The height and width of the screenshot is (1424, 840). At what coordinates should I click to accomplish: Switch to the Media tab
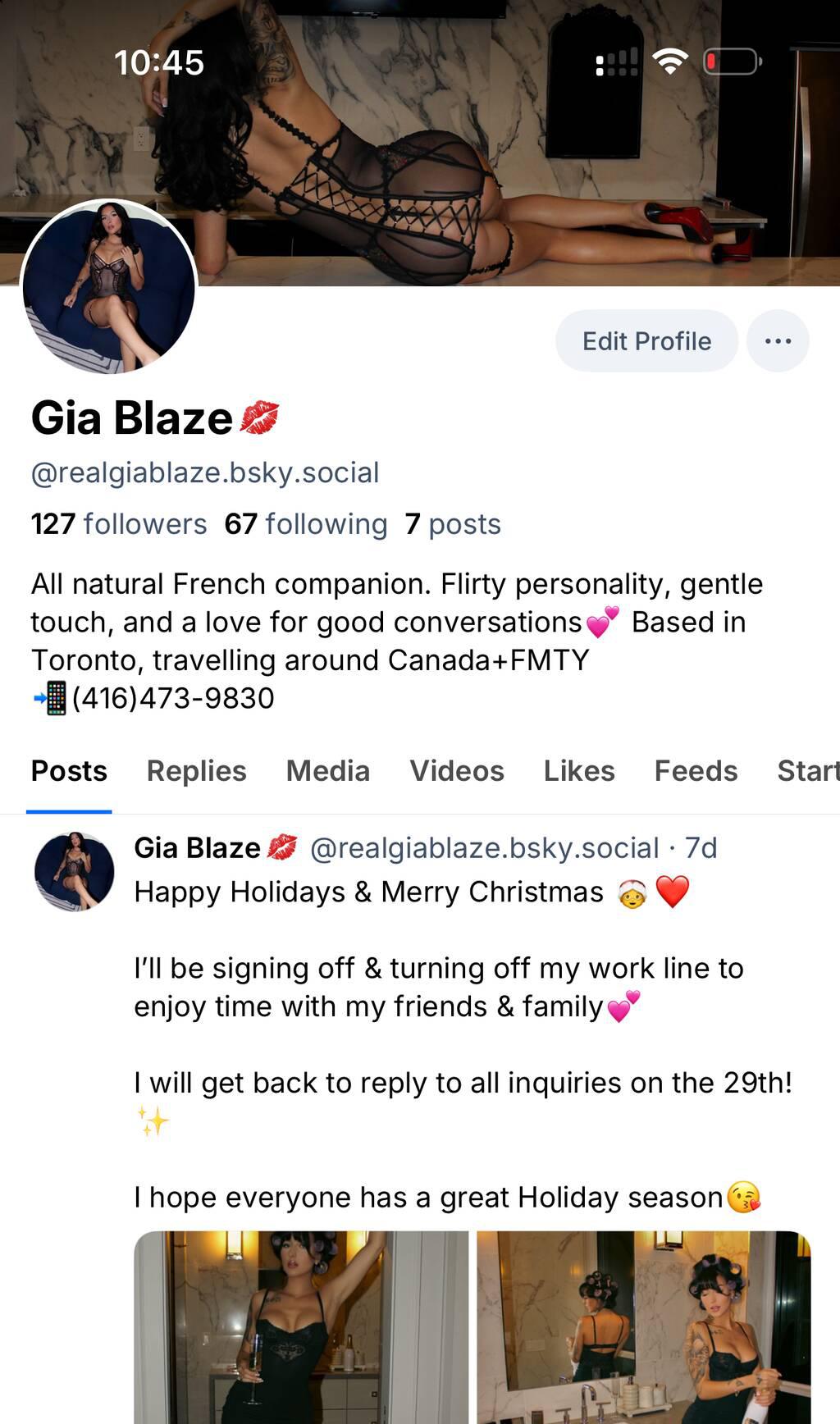[327, 771]
